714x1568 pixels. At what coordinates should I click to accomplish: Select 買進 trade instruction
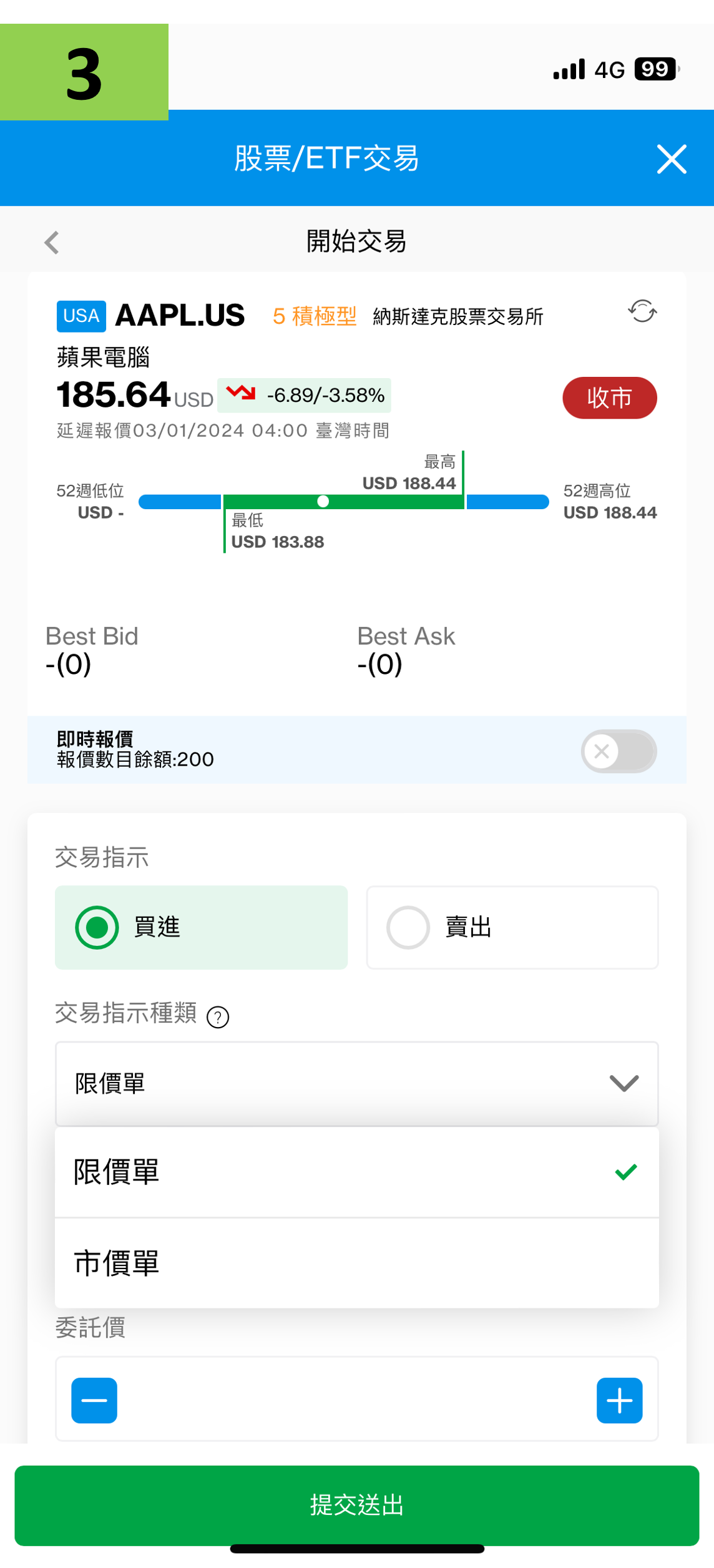click(201, 927)
